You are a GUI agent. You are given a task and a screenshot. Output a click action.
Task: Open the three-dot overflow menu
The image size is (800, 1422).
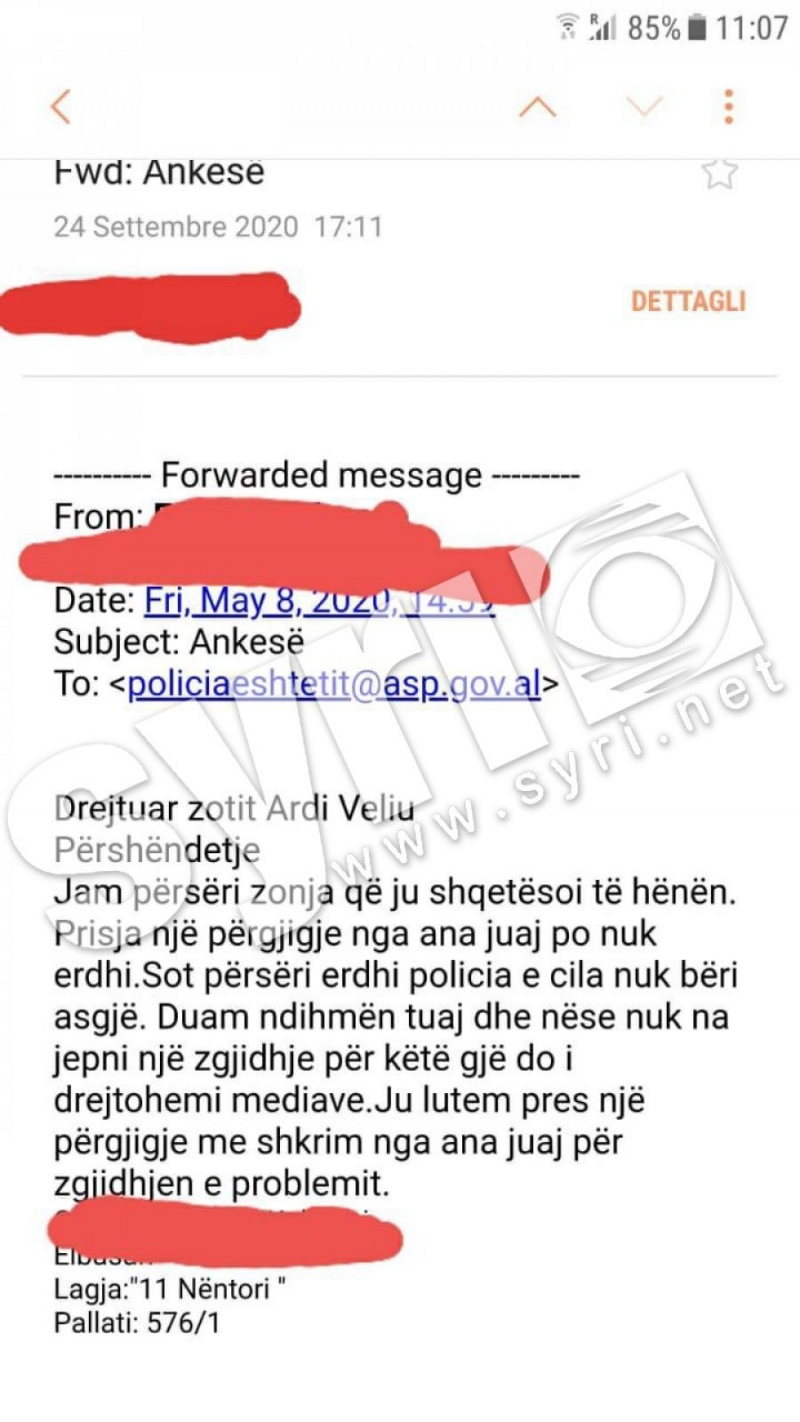click(x=729, y=106)
